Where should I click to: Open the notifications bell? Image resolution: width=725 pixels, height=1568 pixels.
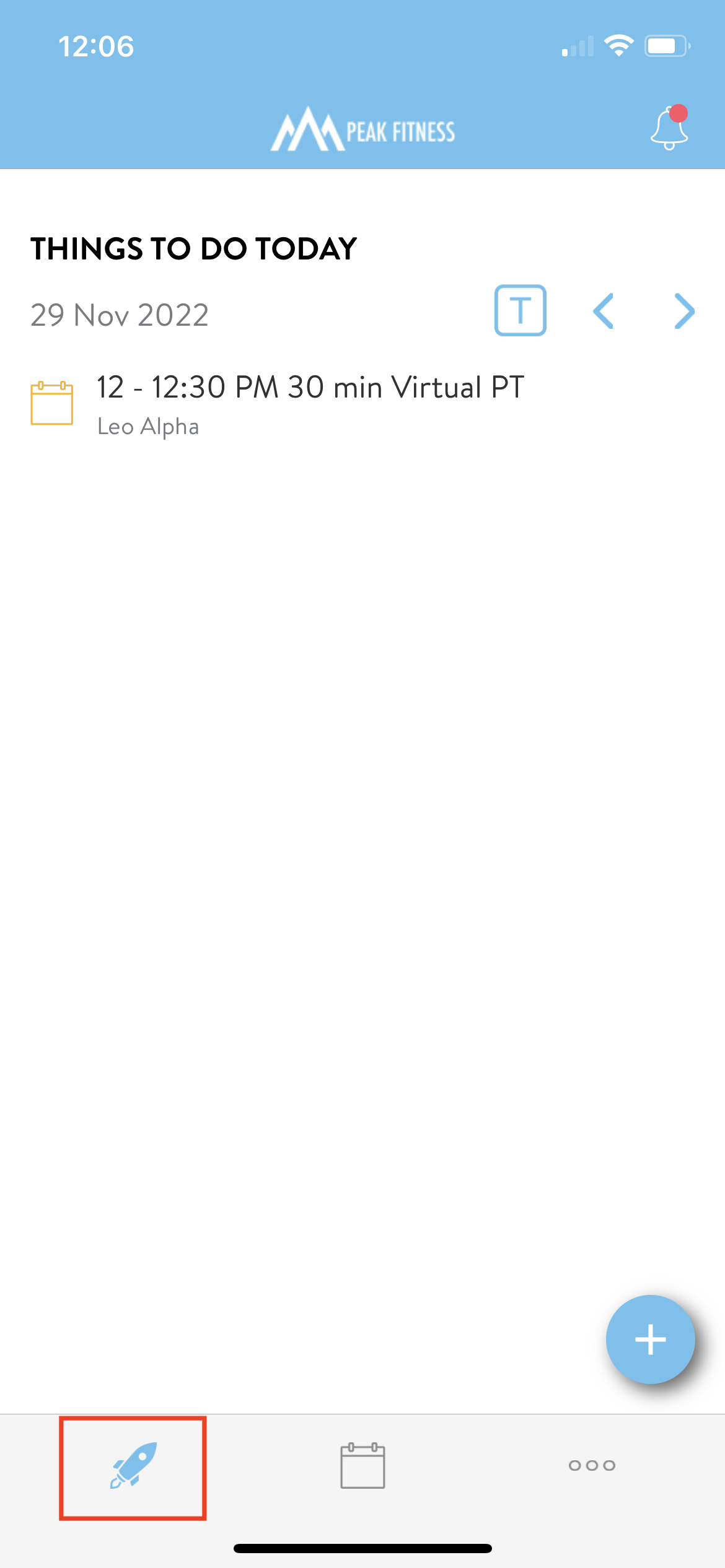[x=669, y=127]
